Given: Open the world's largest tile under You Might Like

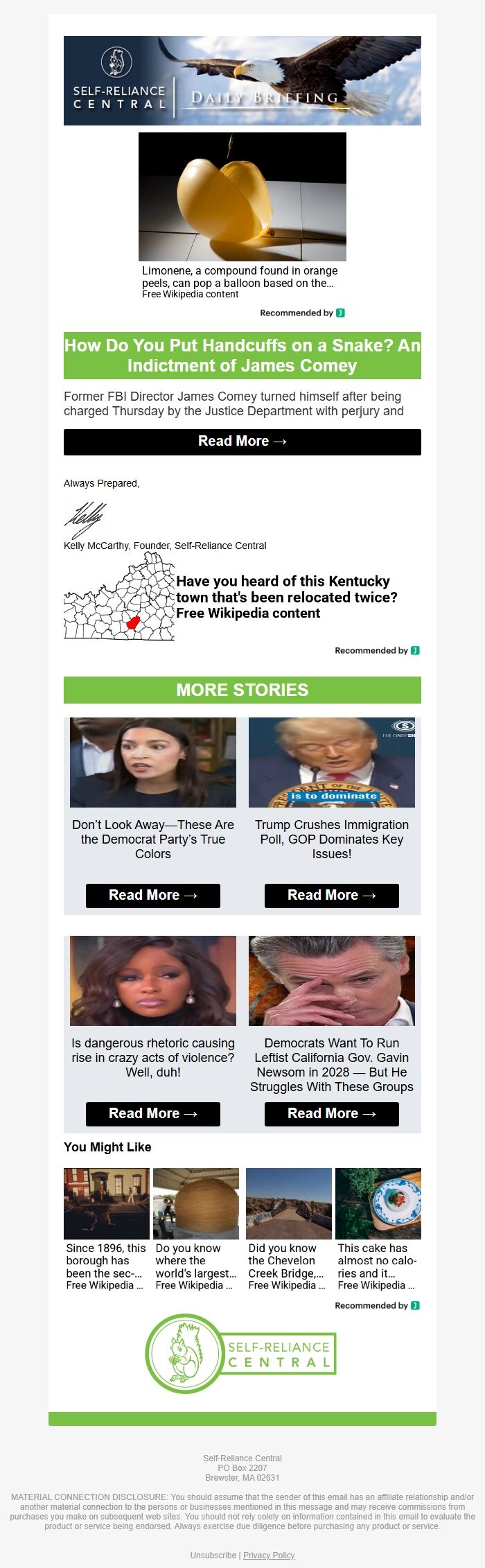Looking at the screenshot, I should pyautogui.click(x=196, y=1229).
